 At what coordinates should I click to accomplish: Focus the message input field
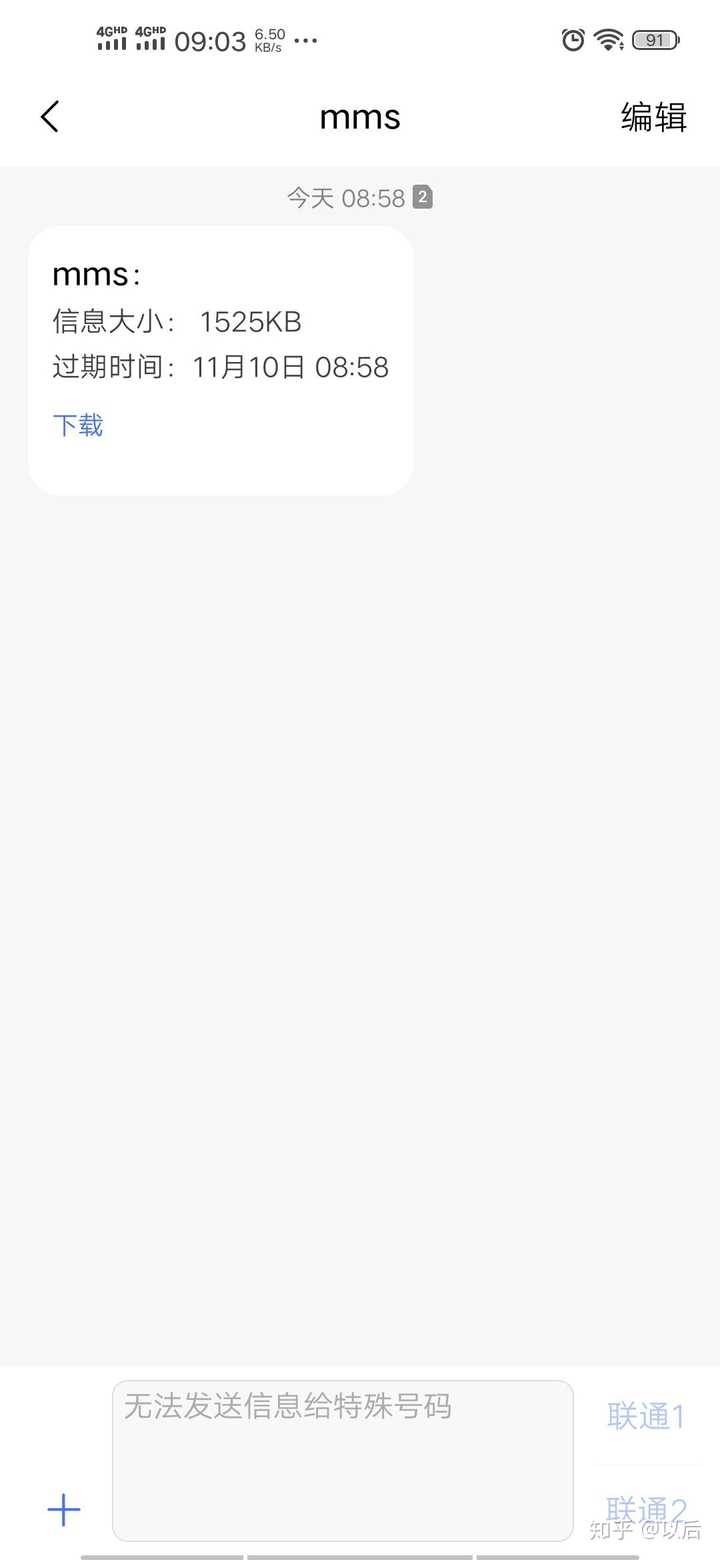[x=342, y=1460]
